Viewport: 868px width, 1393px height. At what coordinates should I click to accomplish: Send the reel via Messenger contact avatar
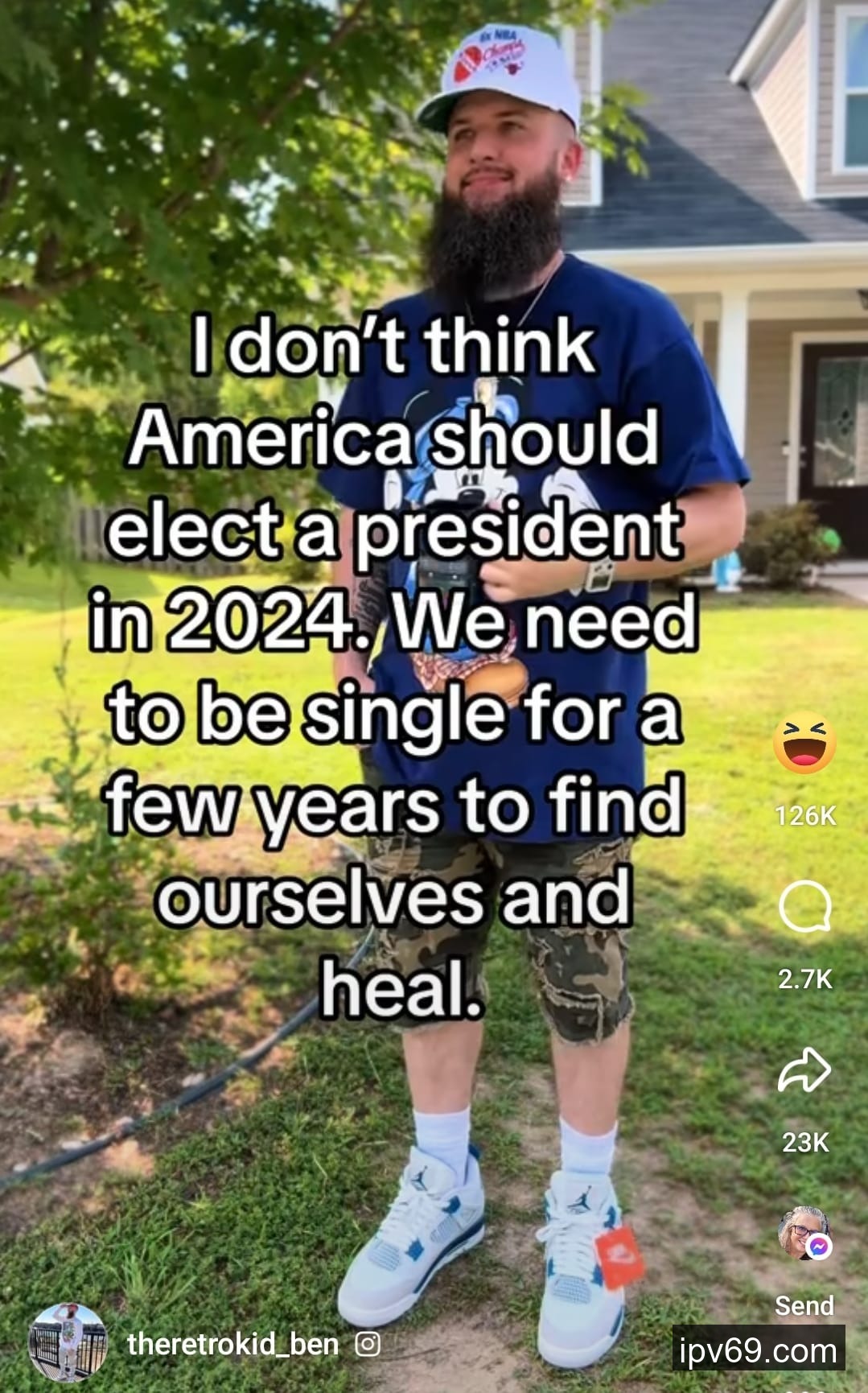coord(803,1233)
